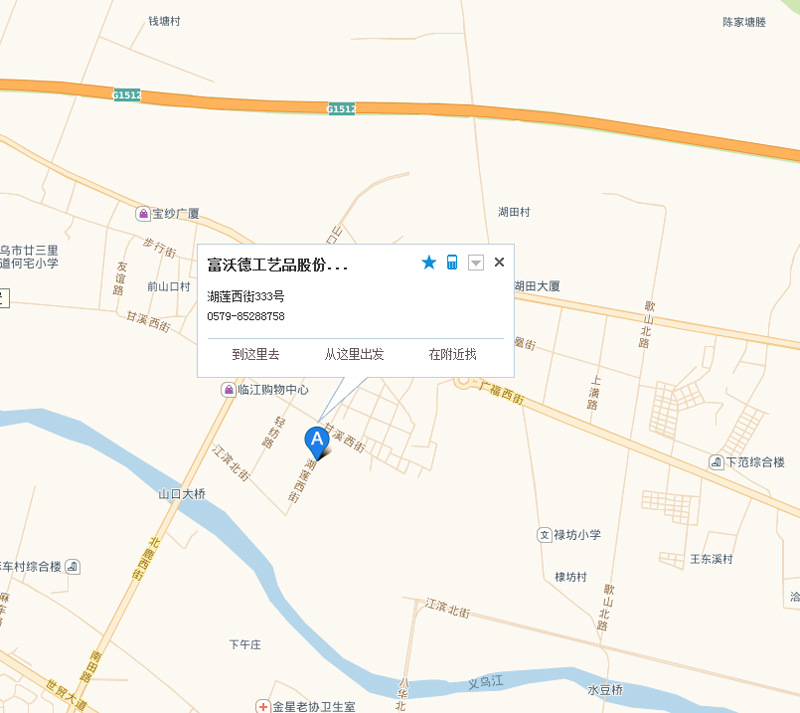Expand the popup dropdown arrow

coord(476,262)
